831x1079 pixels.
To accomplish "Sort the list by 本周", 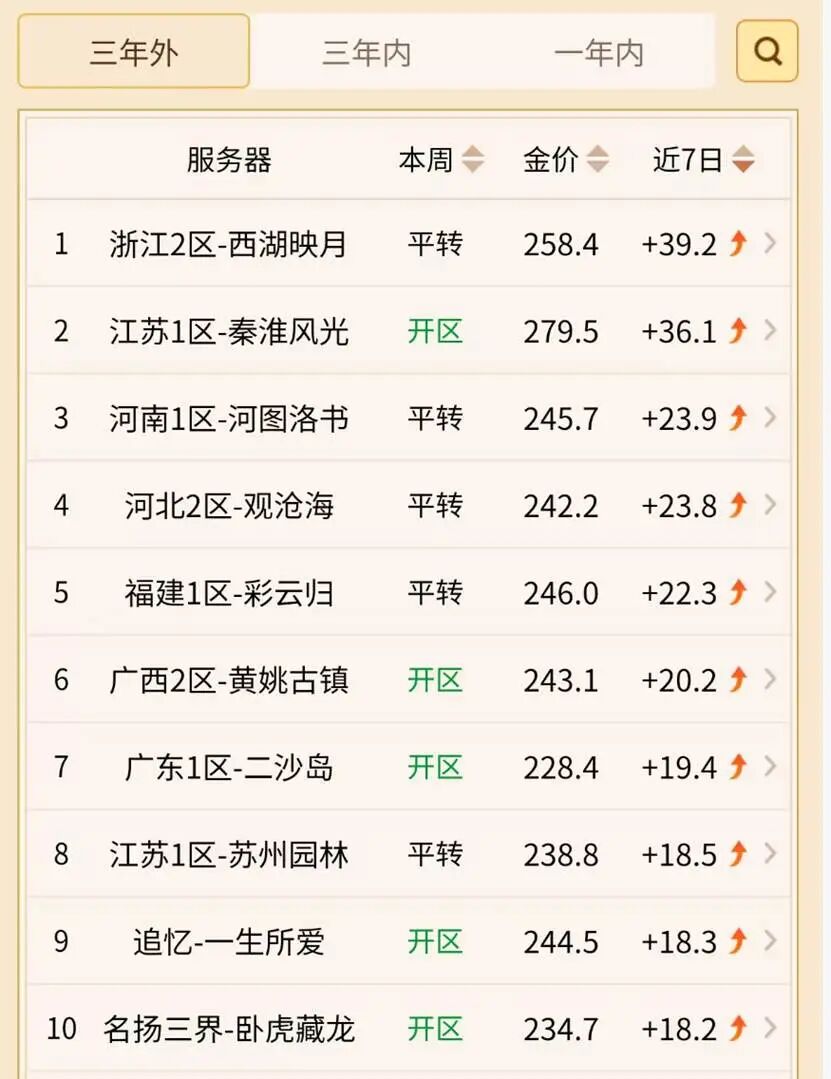I will 441,160.
